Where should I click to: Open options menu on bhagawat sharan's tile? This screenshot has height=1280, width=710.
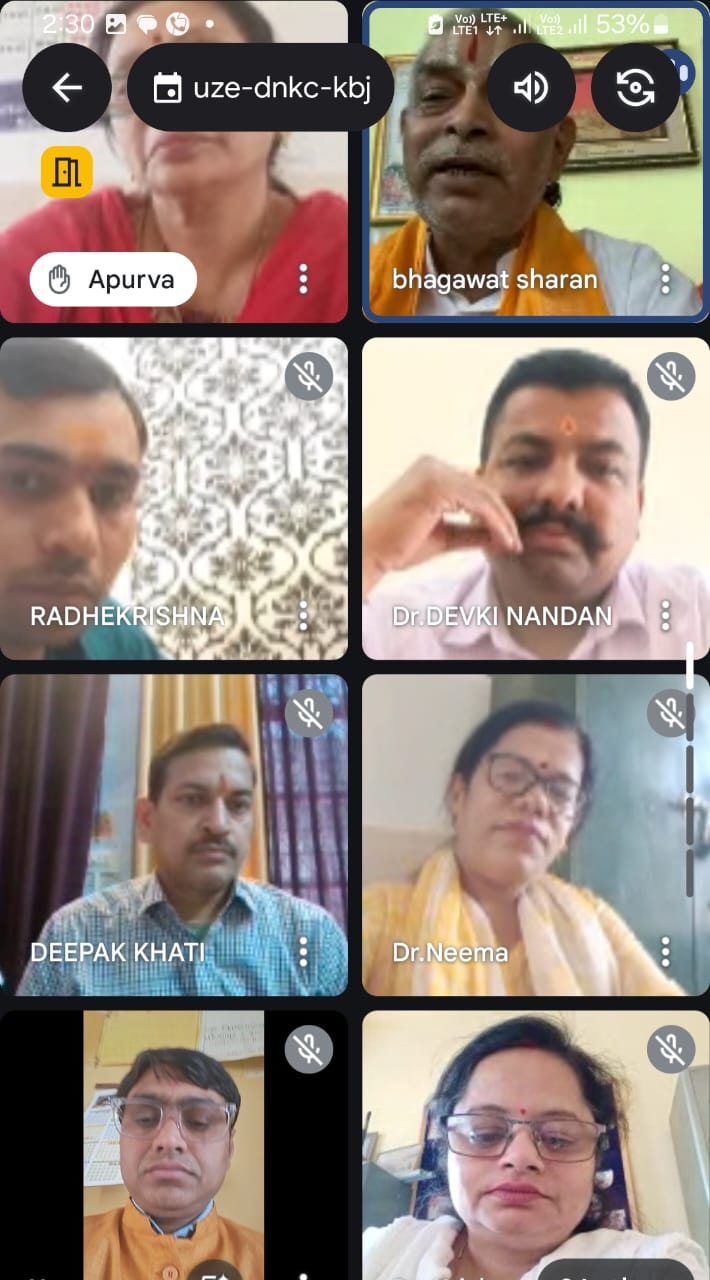pos(666,279)
